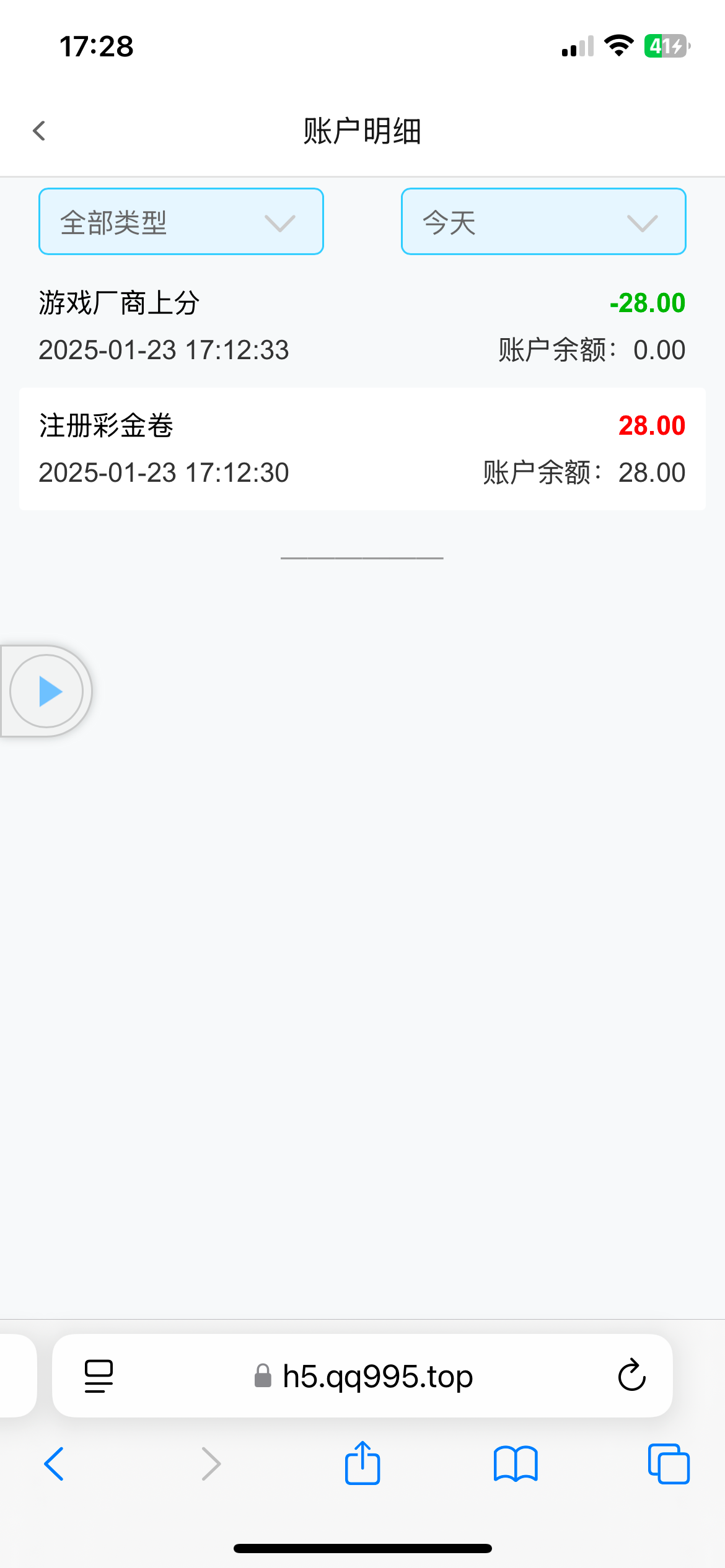
Task: Open the 今天 date filter dropdown
Action: [x=543, y=222]
